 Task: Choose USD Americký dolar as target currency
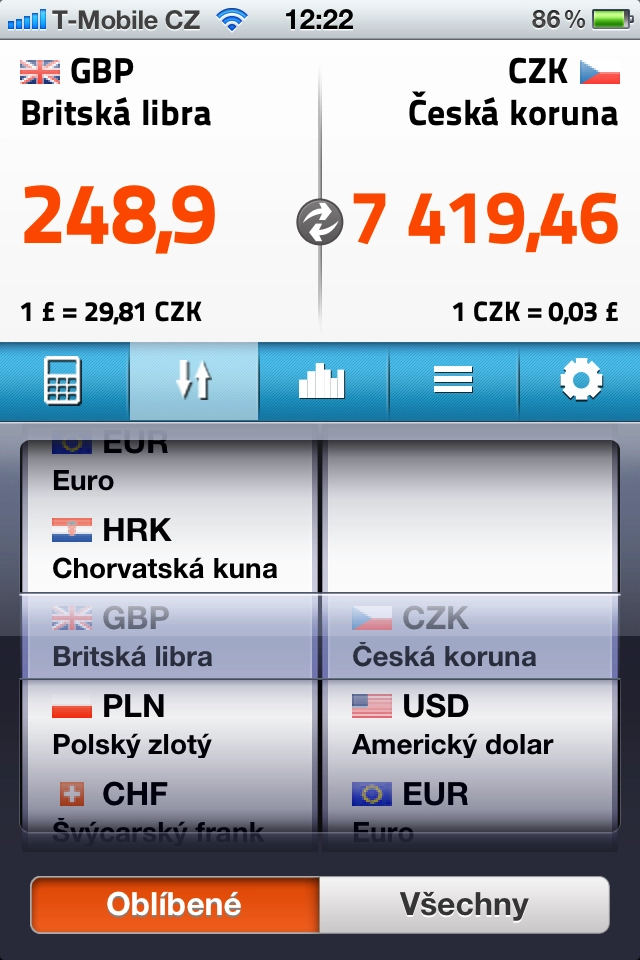(x=465, y=725)
